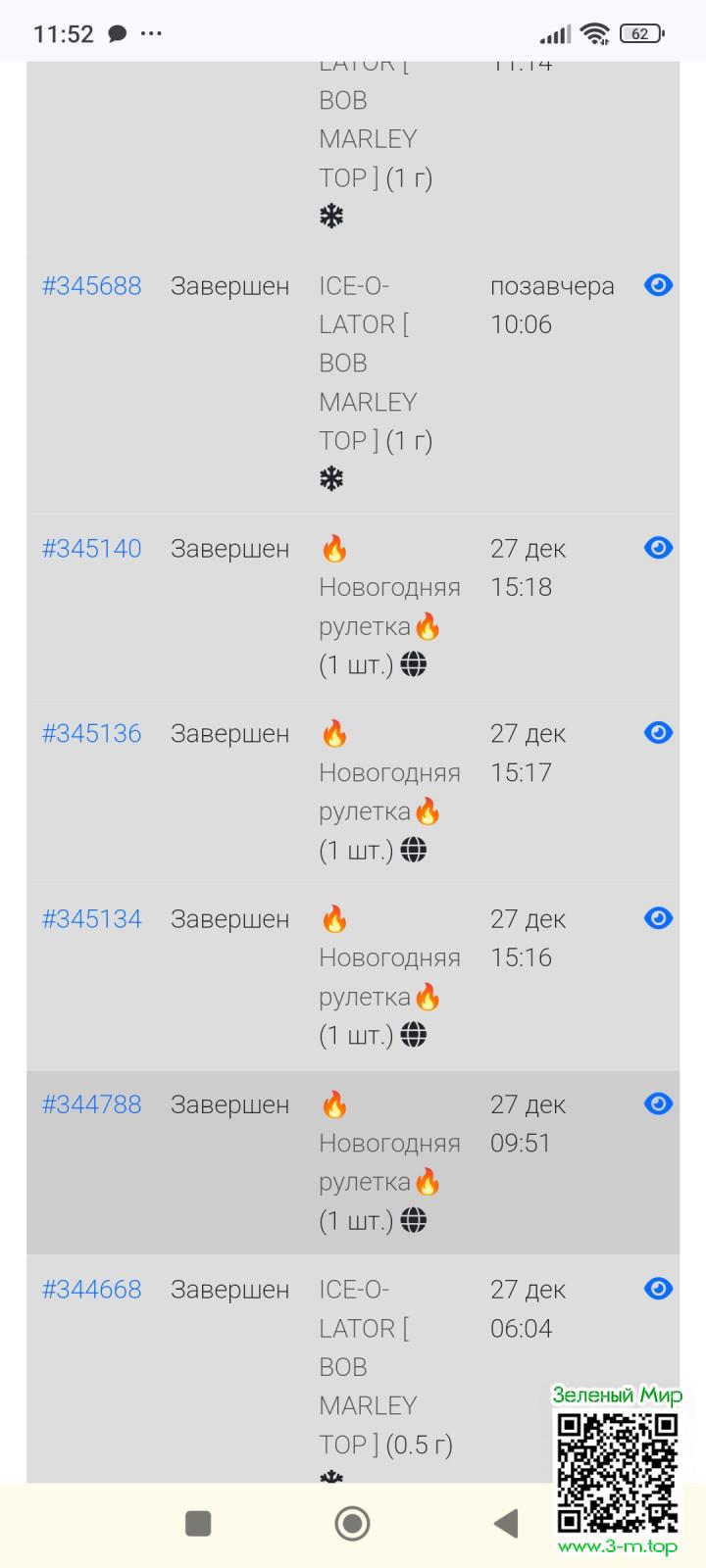
Task: Open order link #344668
Action: tap(91, 1290)
